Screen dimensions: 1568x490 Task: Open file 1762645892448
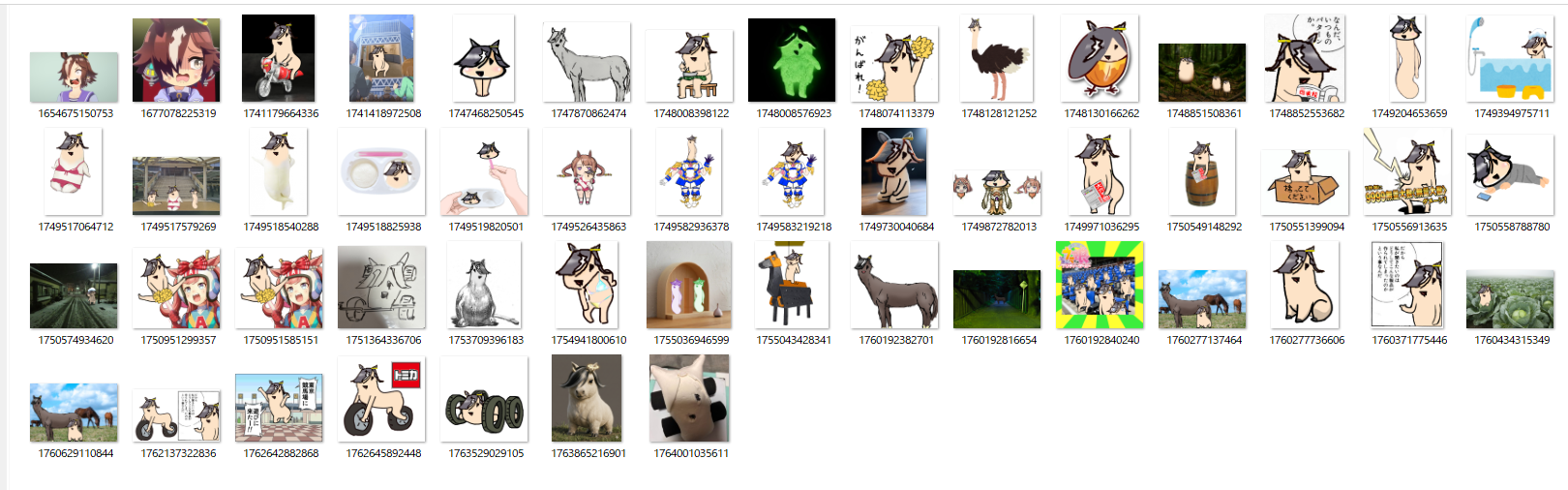[383, 399]
